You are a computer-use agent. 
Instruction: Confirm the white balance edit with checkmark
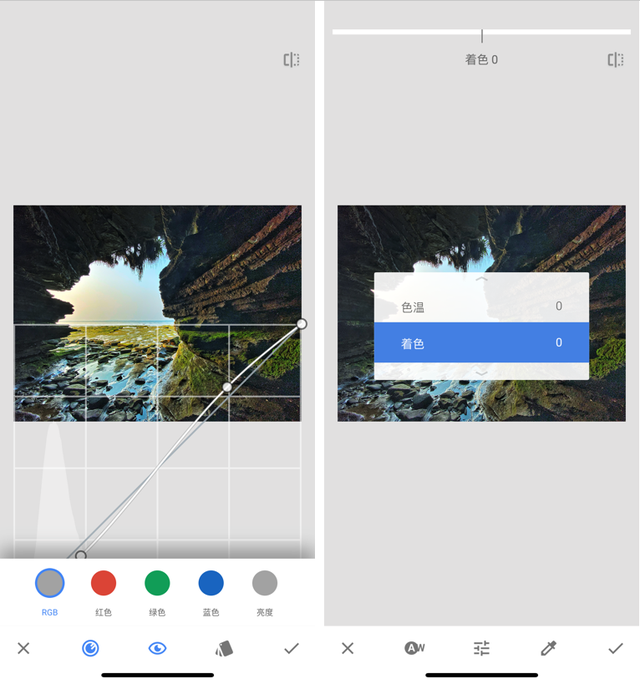click(x=615, y=648)
